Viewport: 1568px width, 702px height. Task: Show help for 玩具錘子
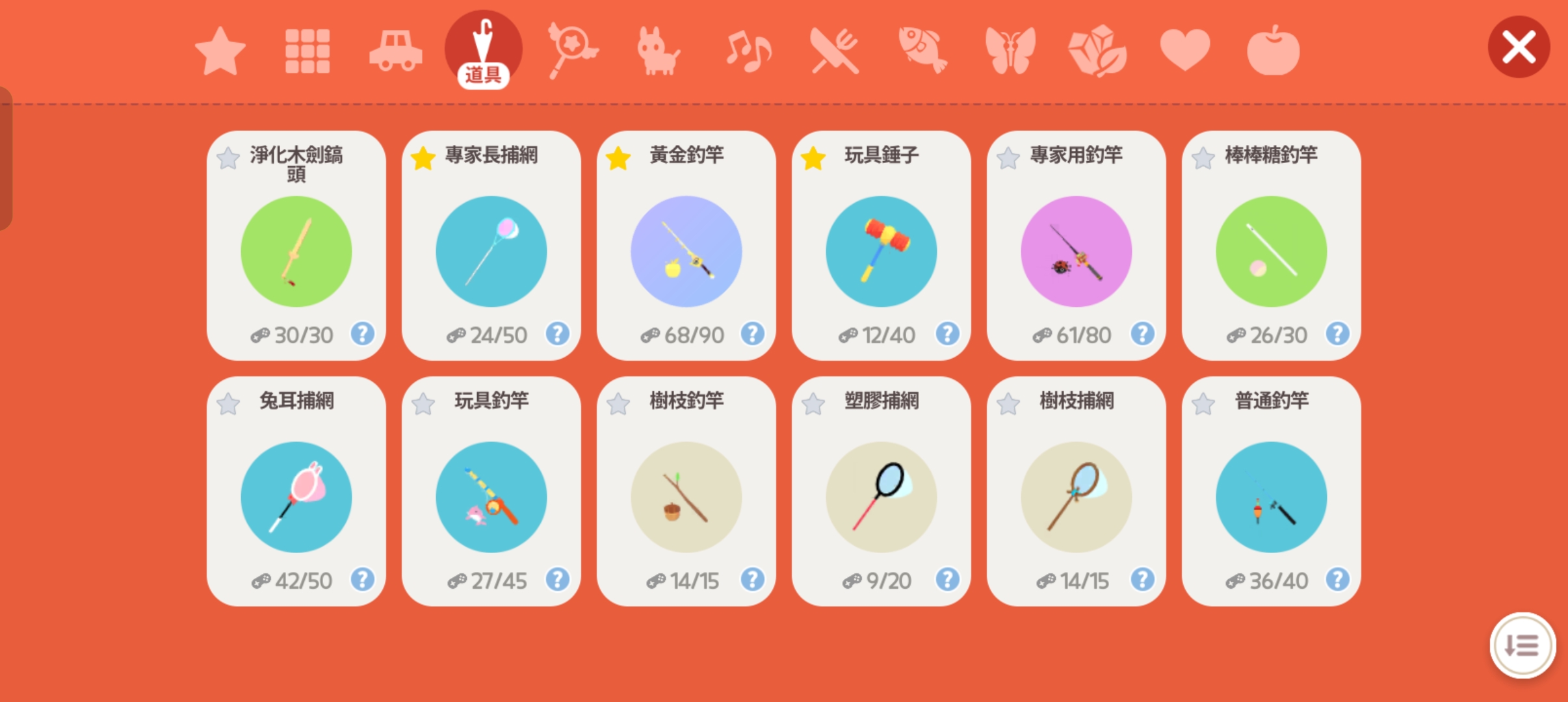coord(947,334)
